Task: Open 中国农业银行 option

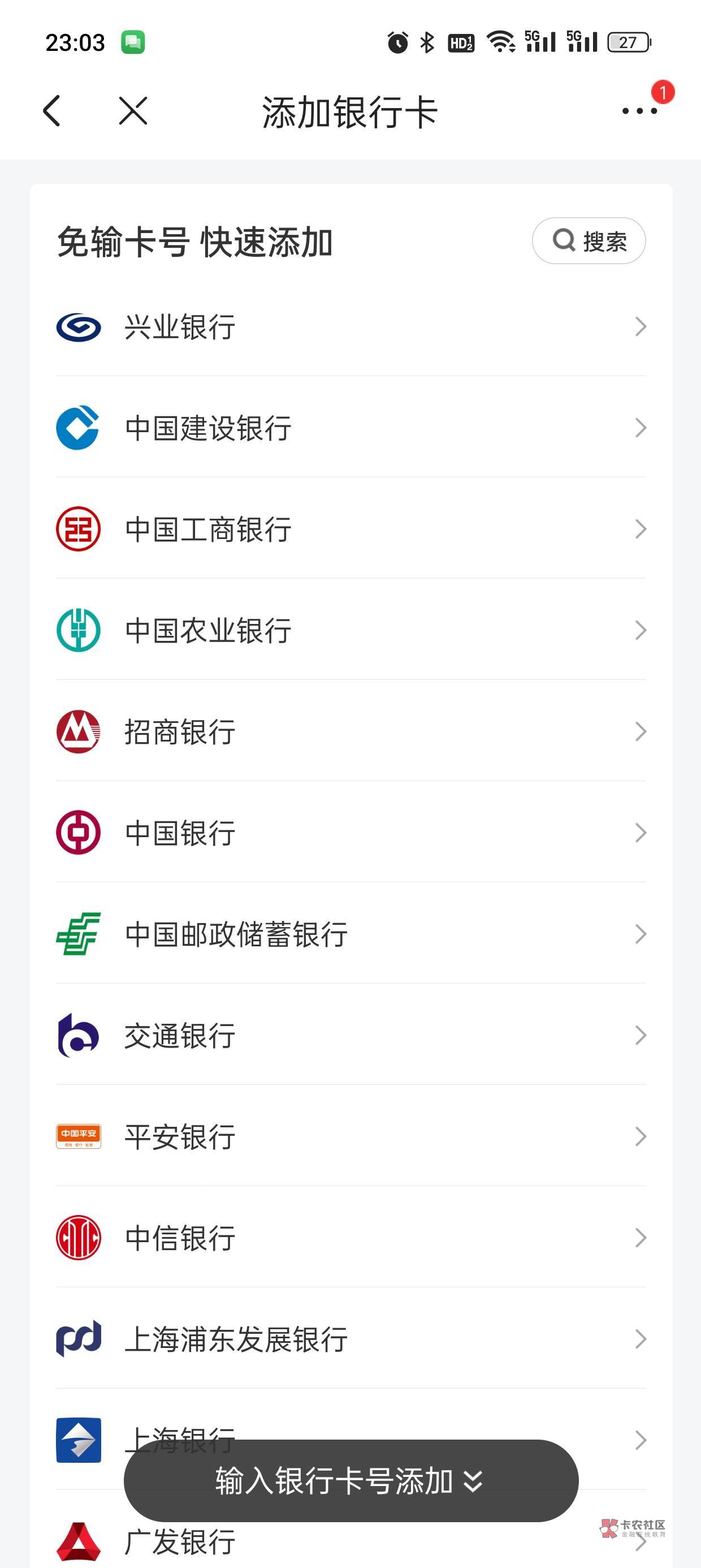Action: tap(350, 630)
